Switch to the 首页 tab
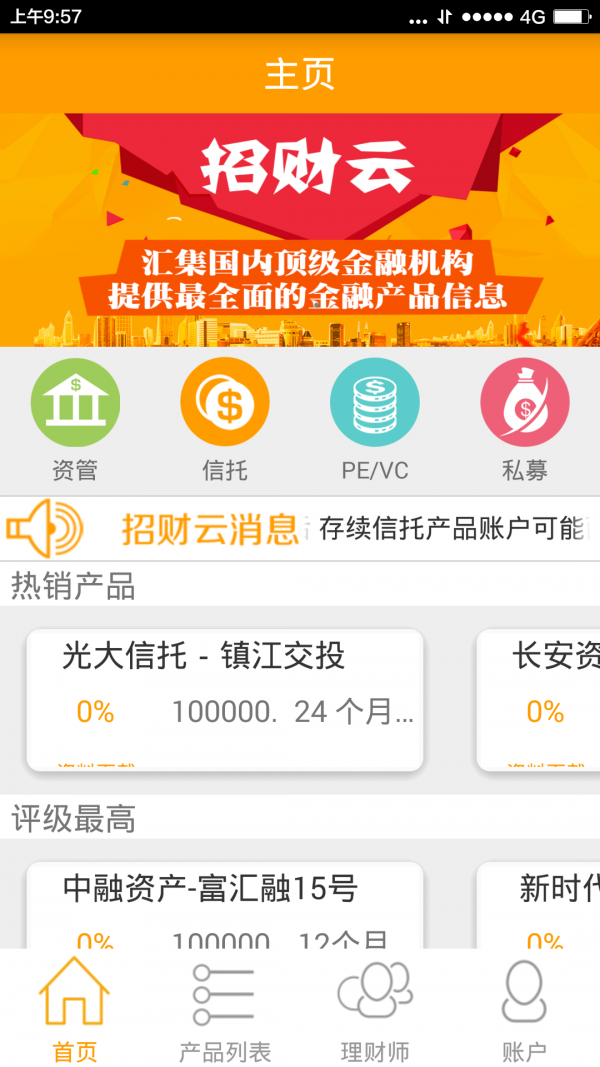Image resolution: width=600 pixels, height=1067 pixels. (x=75, y=1010)
